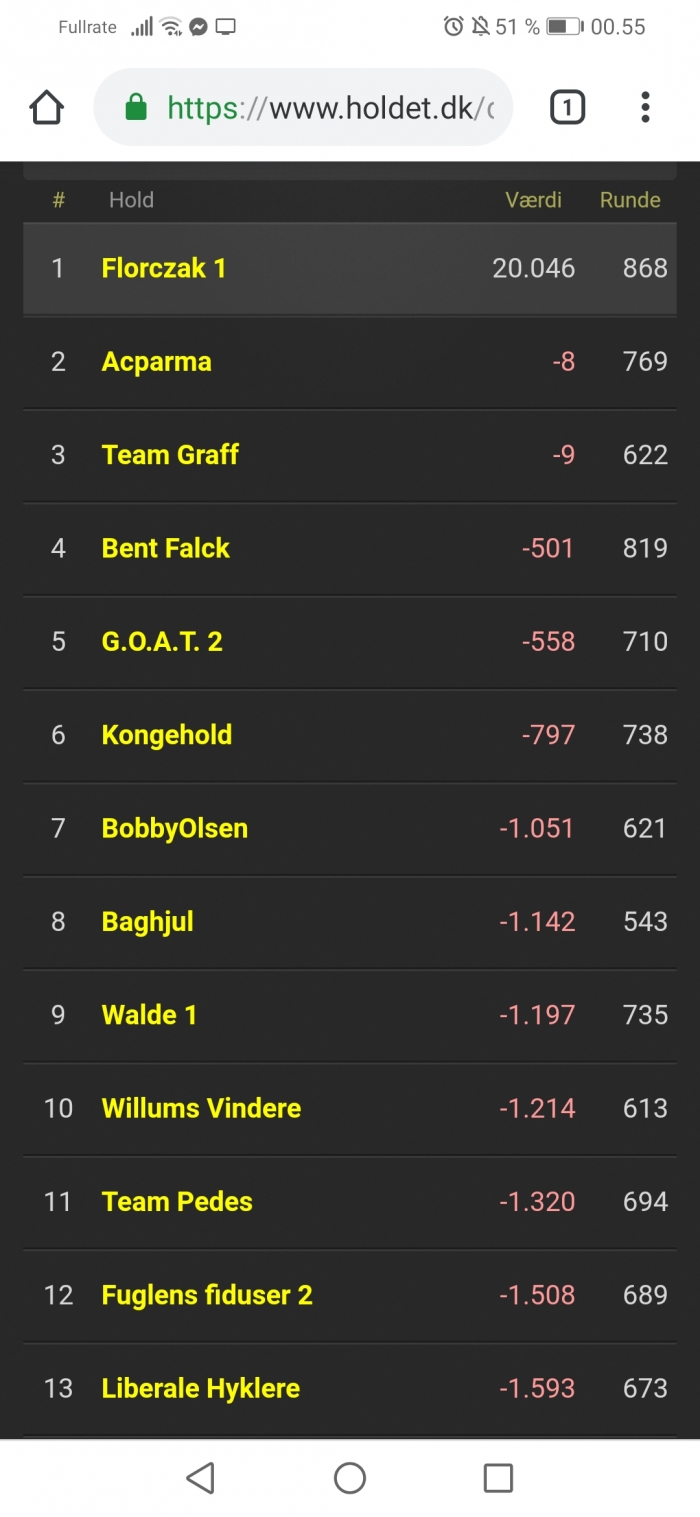The width and height of the screenshot is (700, 1517).
Task: View Team Graff's page
Action: click(170, 455)
